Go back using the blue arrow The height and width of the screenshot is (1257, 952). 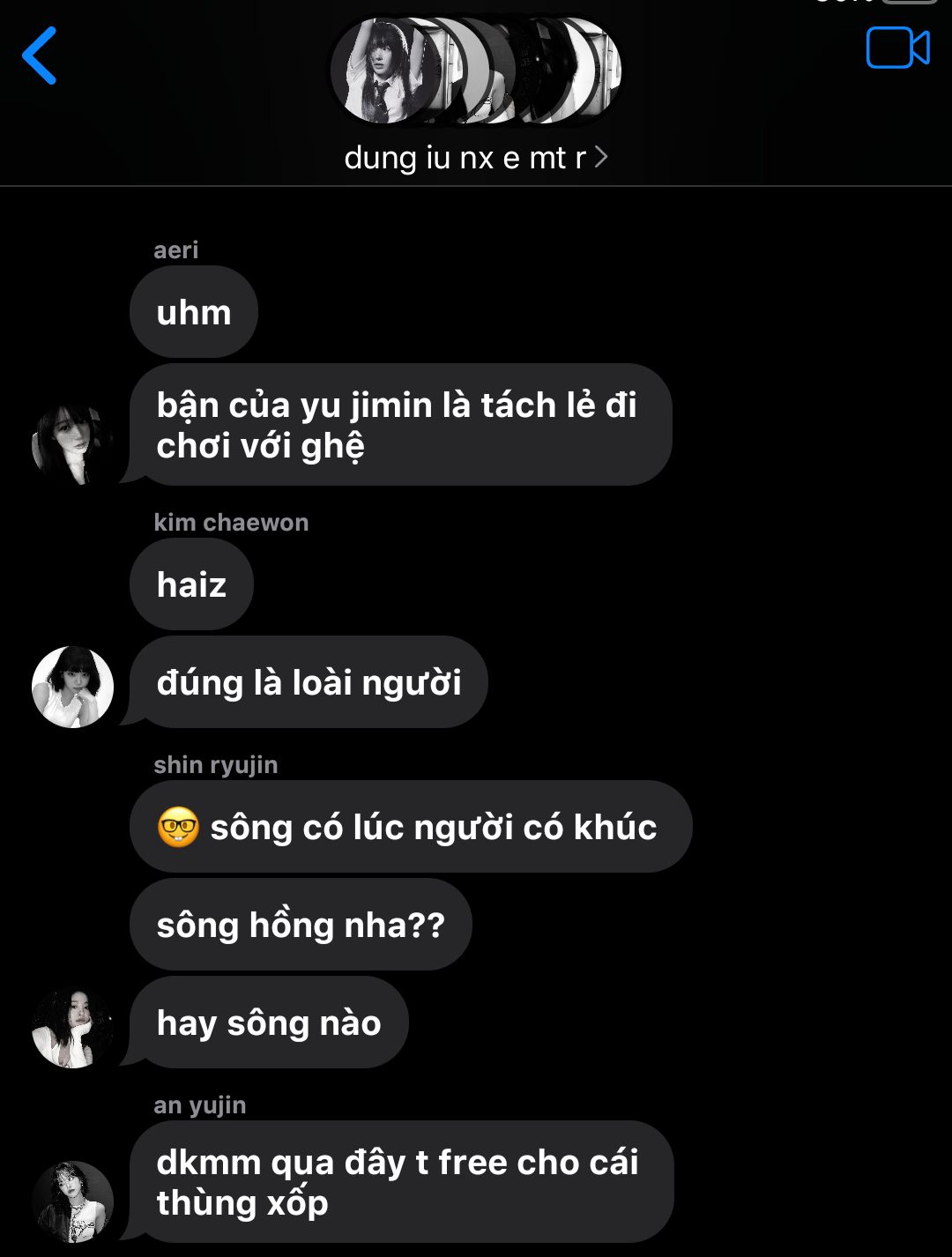(40, 56)
